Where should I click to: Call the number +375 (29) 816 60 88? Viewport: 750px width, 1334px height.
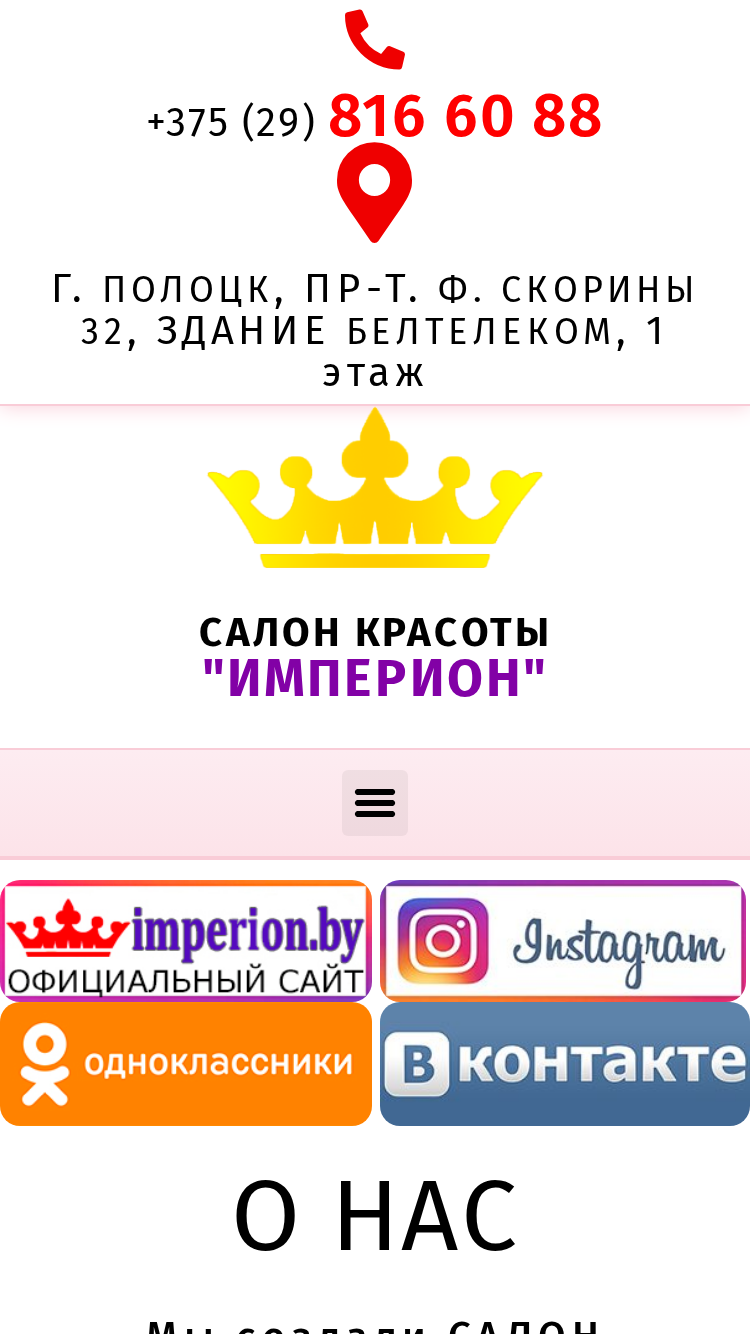[x=375, y=118]
